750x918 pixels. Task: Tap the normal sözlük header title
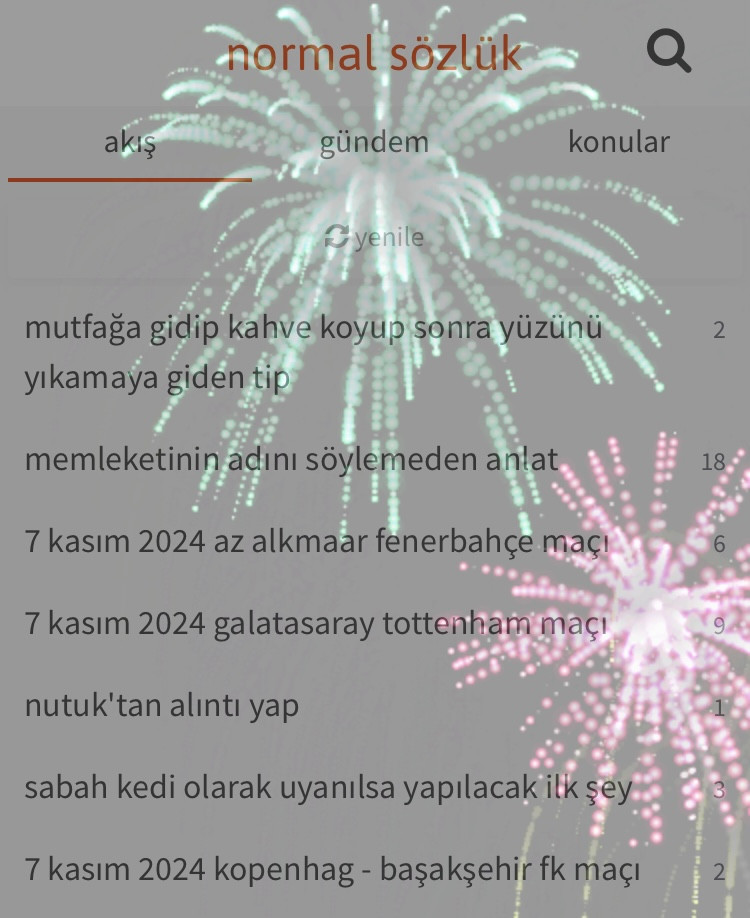374,52
